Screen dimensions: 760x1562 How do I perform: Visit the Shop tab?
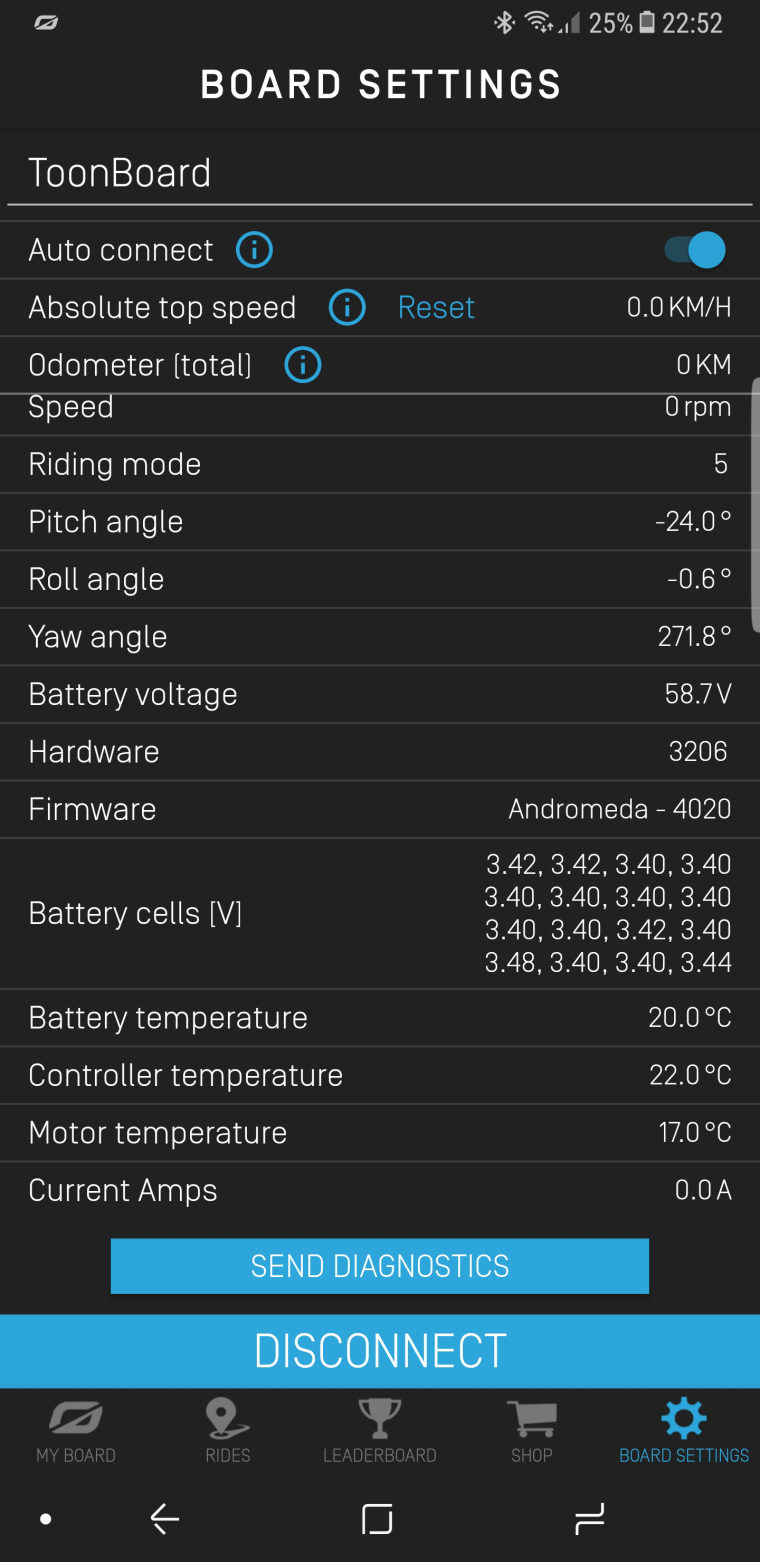532,1432
